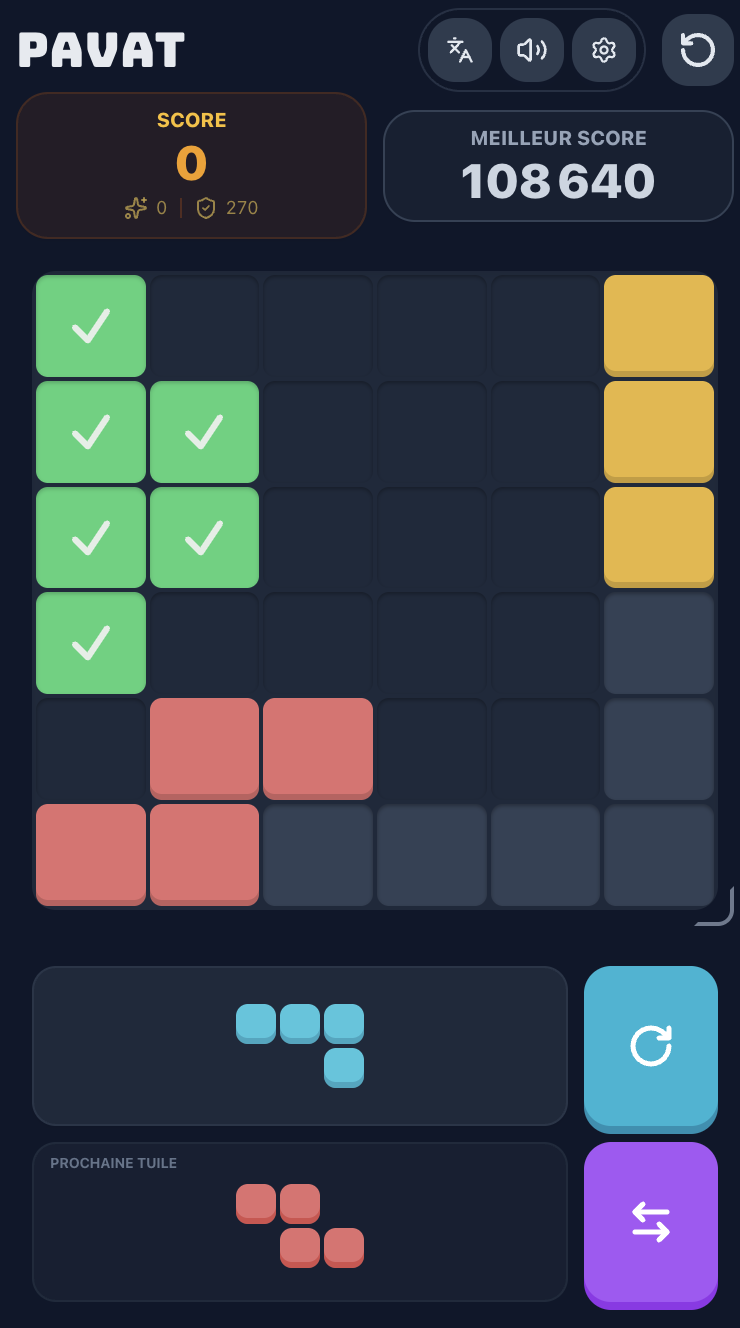Toggle a green checkmark tile in the grid
740x1328 pixels.
point(90,326)
